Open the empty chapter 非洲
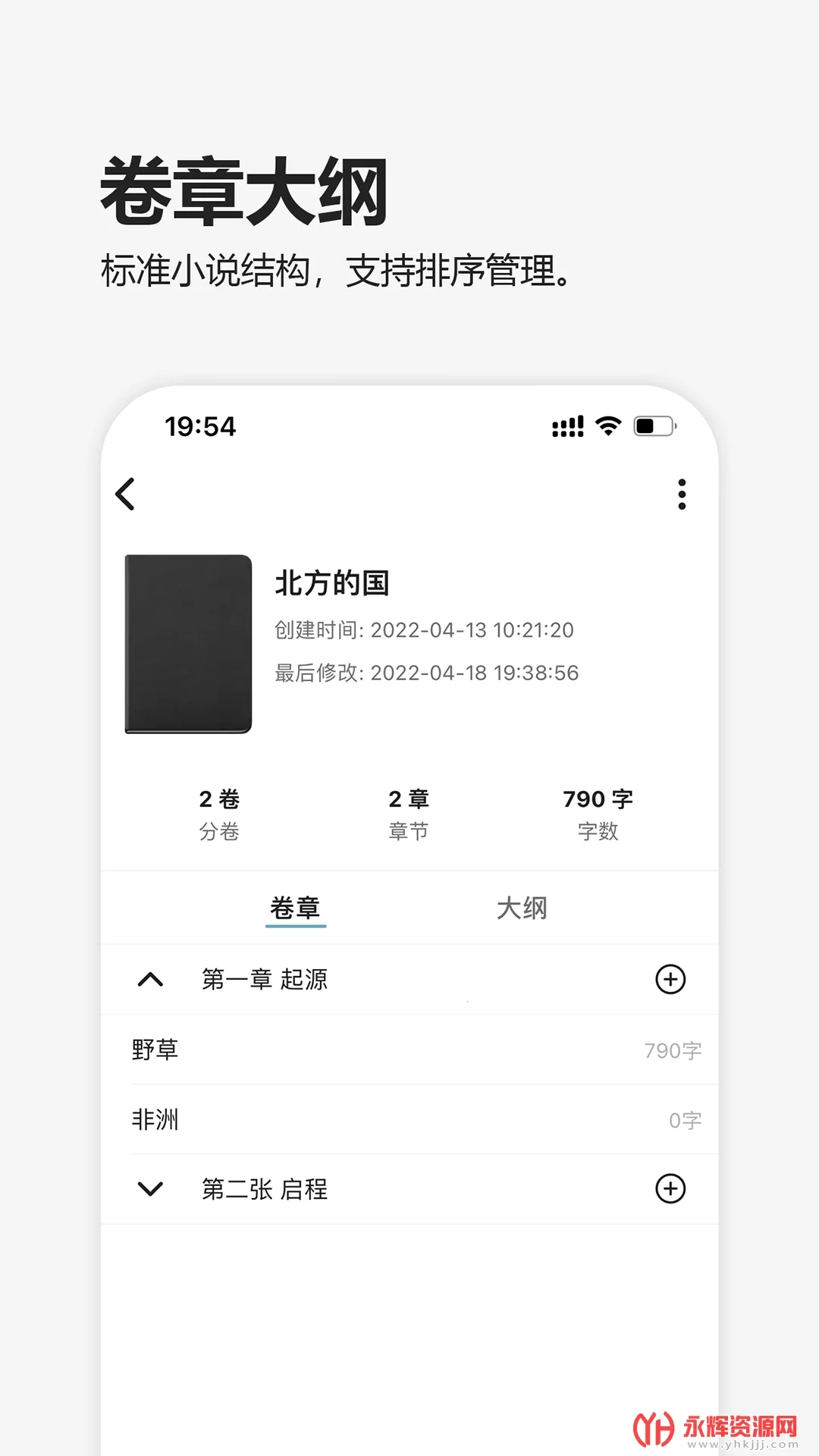The image size is (819, 1456). pos(155,1118)
